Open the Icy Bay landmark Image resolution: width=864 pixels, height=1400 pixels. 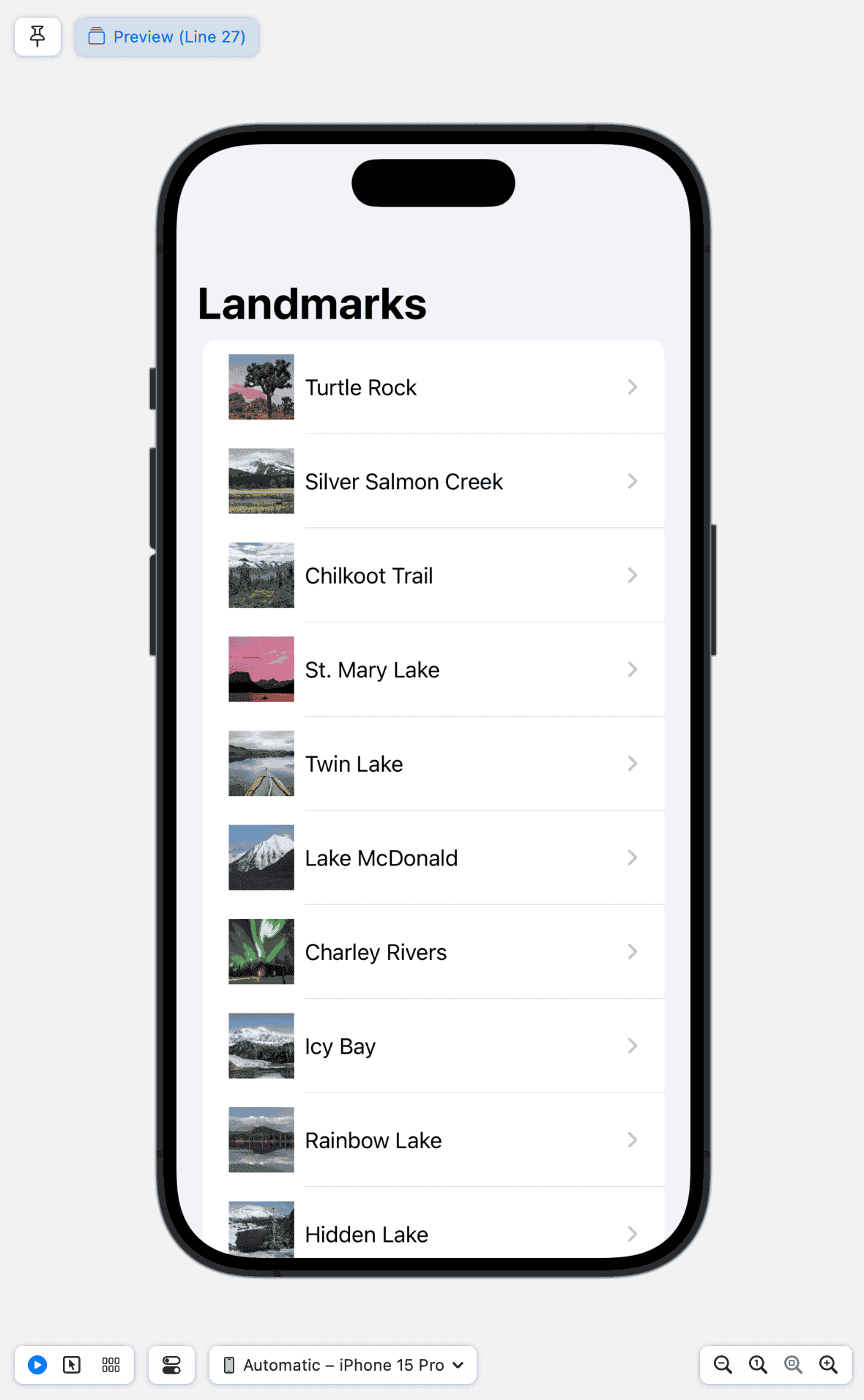[433, 1046]
